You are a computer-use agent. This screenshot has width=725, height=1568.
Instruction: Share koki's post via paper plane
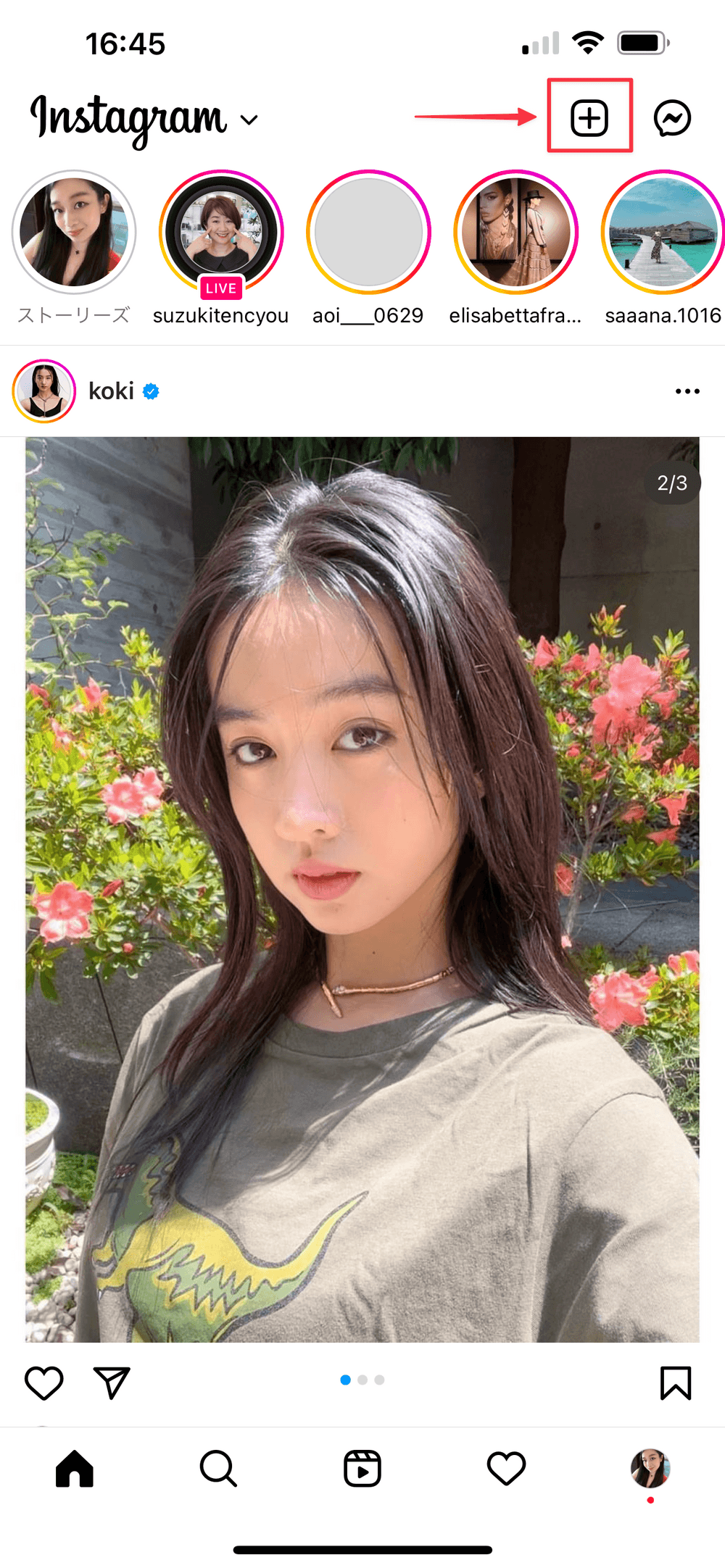point(112,1383)
